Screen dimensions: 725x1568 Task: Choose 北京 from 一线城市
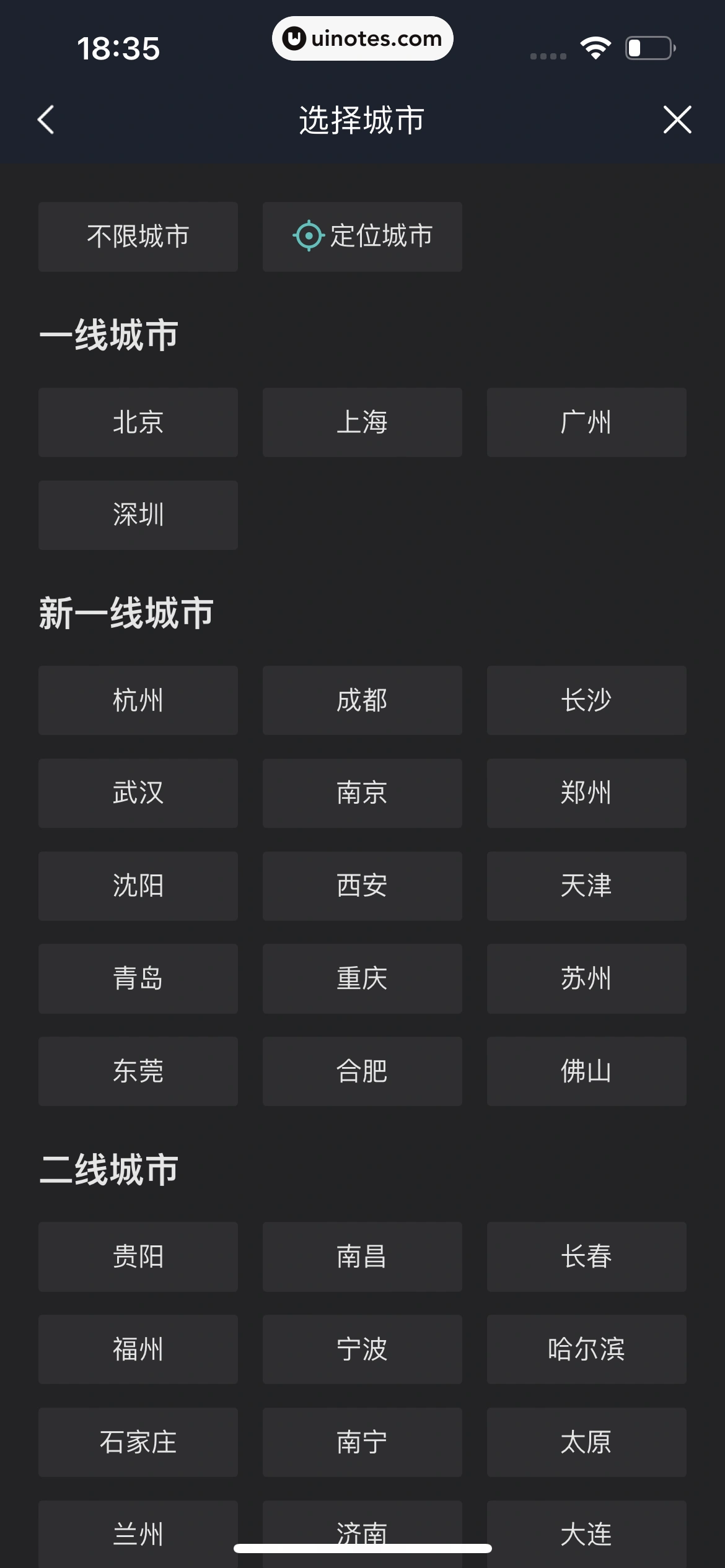point(138,422)
